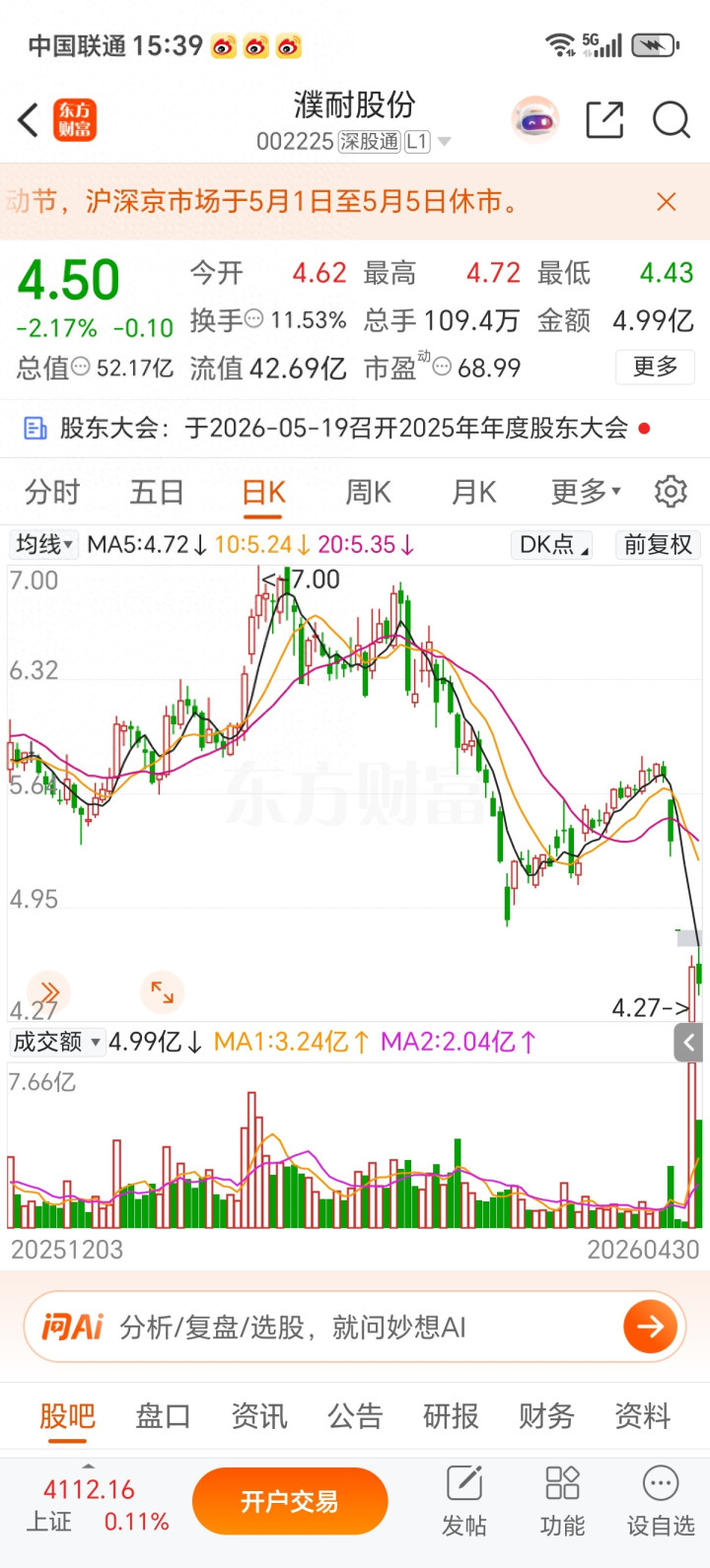This screenshot has width=710, height=1568.
Task: Open chart settings gear icon
Action: click(x=671, y=491)
